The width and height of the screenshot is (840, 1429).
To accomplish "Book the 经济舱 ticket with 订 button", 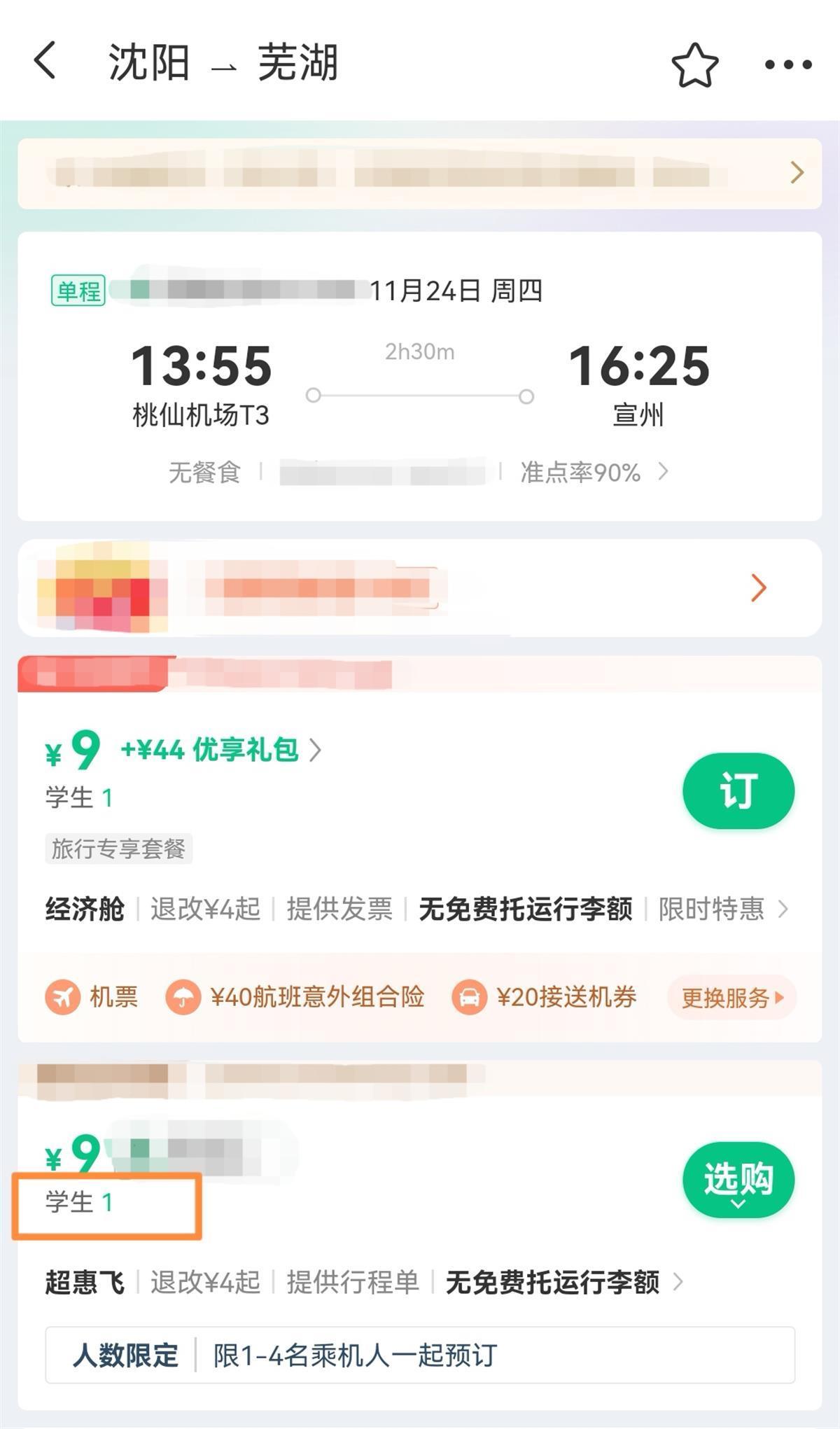I will pos(738,790).
